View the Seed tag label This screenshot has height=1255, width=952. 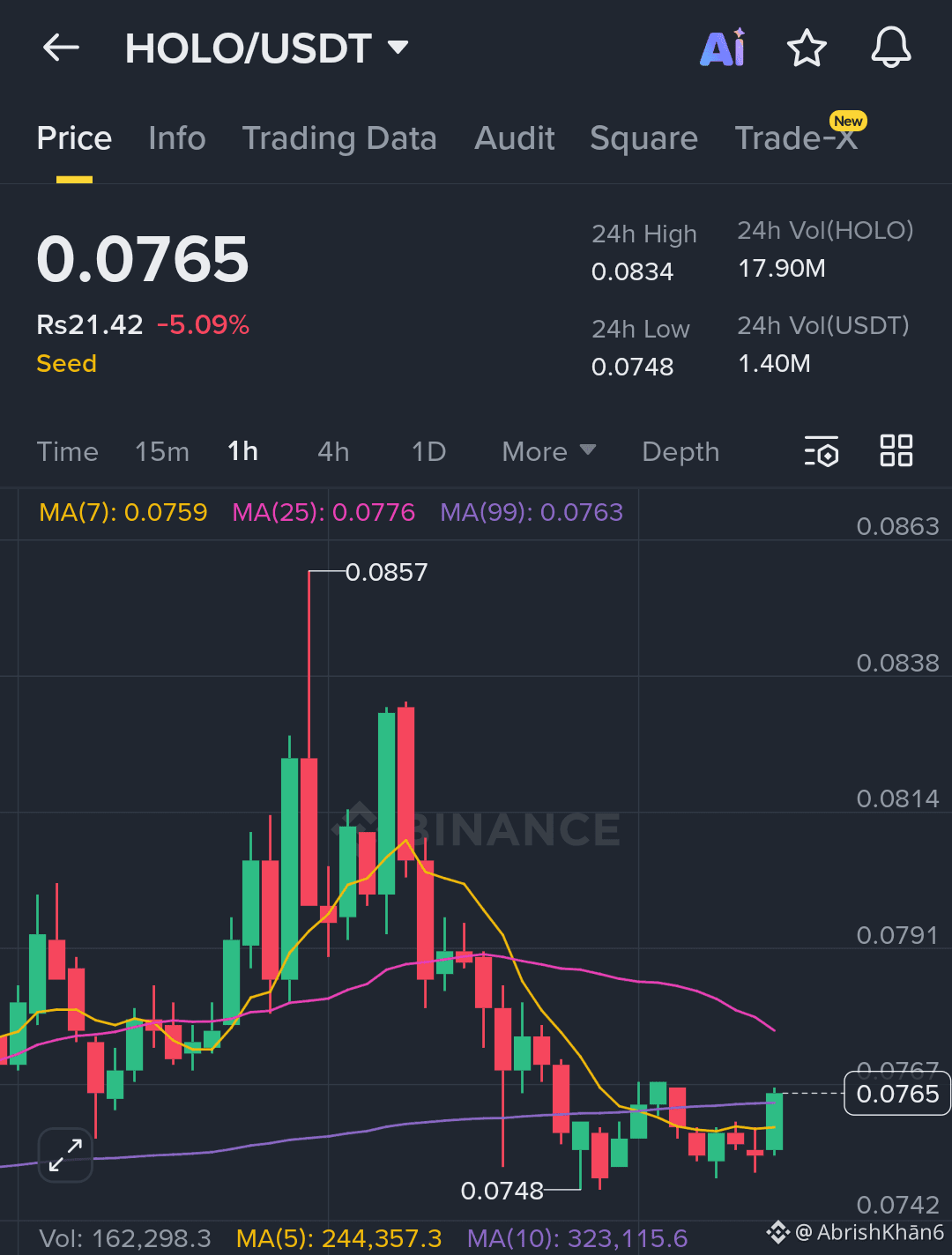(66, 363)
